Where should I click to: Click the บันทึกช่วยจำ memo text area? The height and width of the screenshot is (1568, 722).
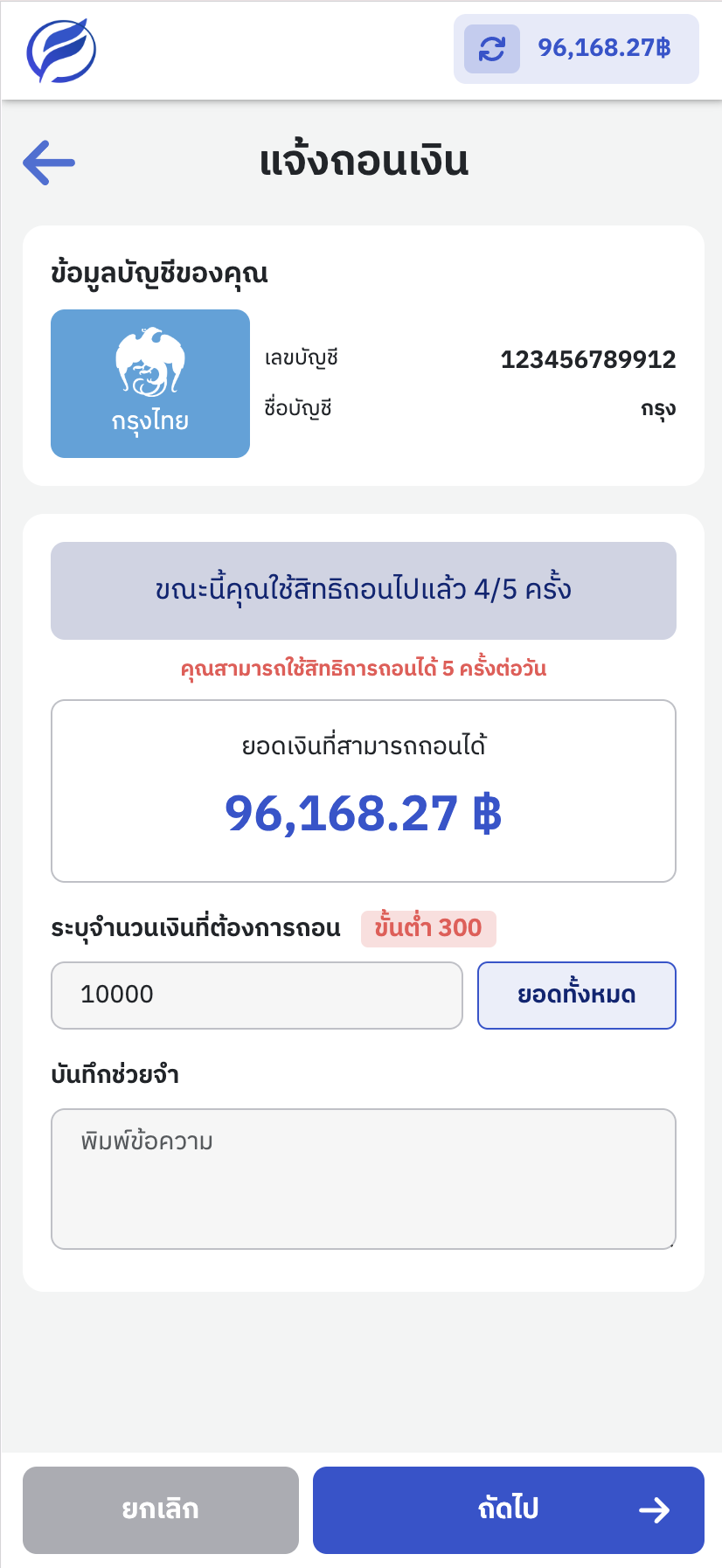[x=364, y=1178]
